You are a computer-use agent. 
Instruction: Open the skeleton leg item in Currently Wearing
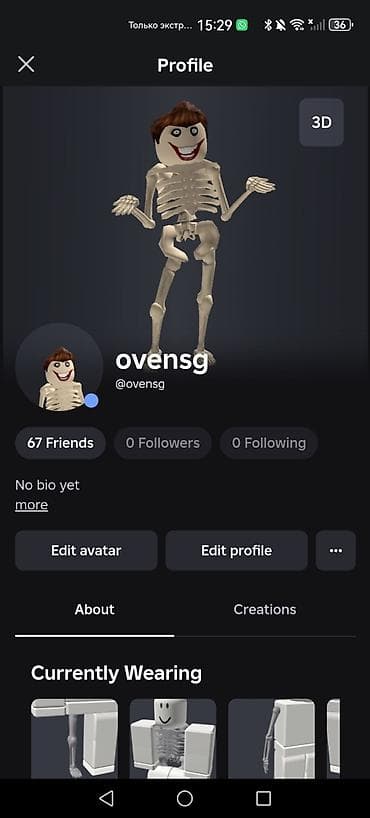pyautogui.click(x=75, y=739)
